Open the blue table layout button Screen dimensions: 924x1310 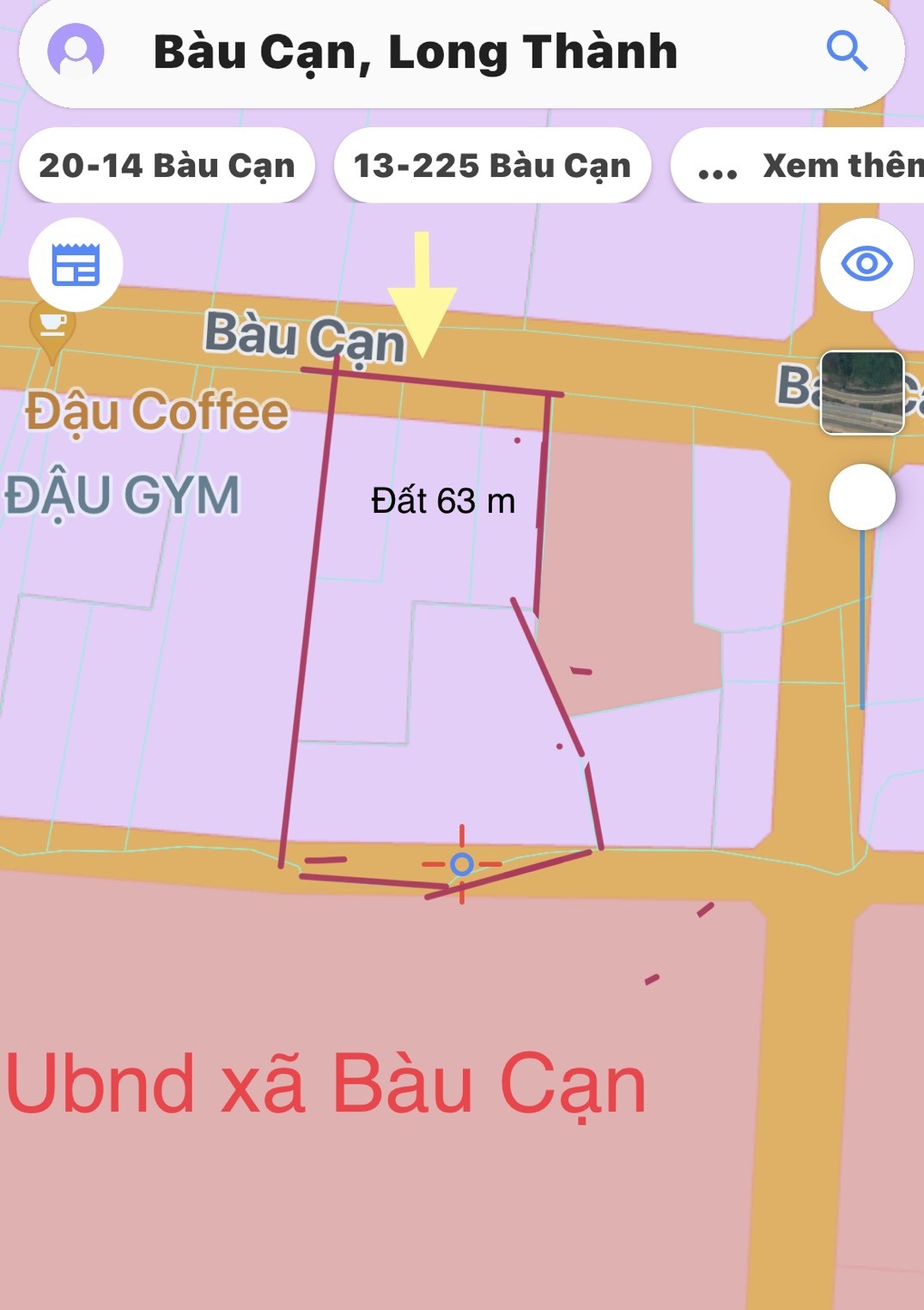(76, 265)
